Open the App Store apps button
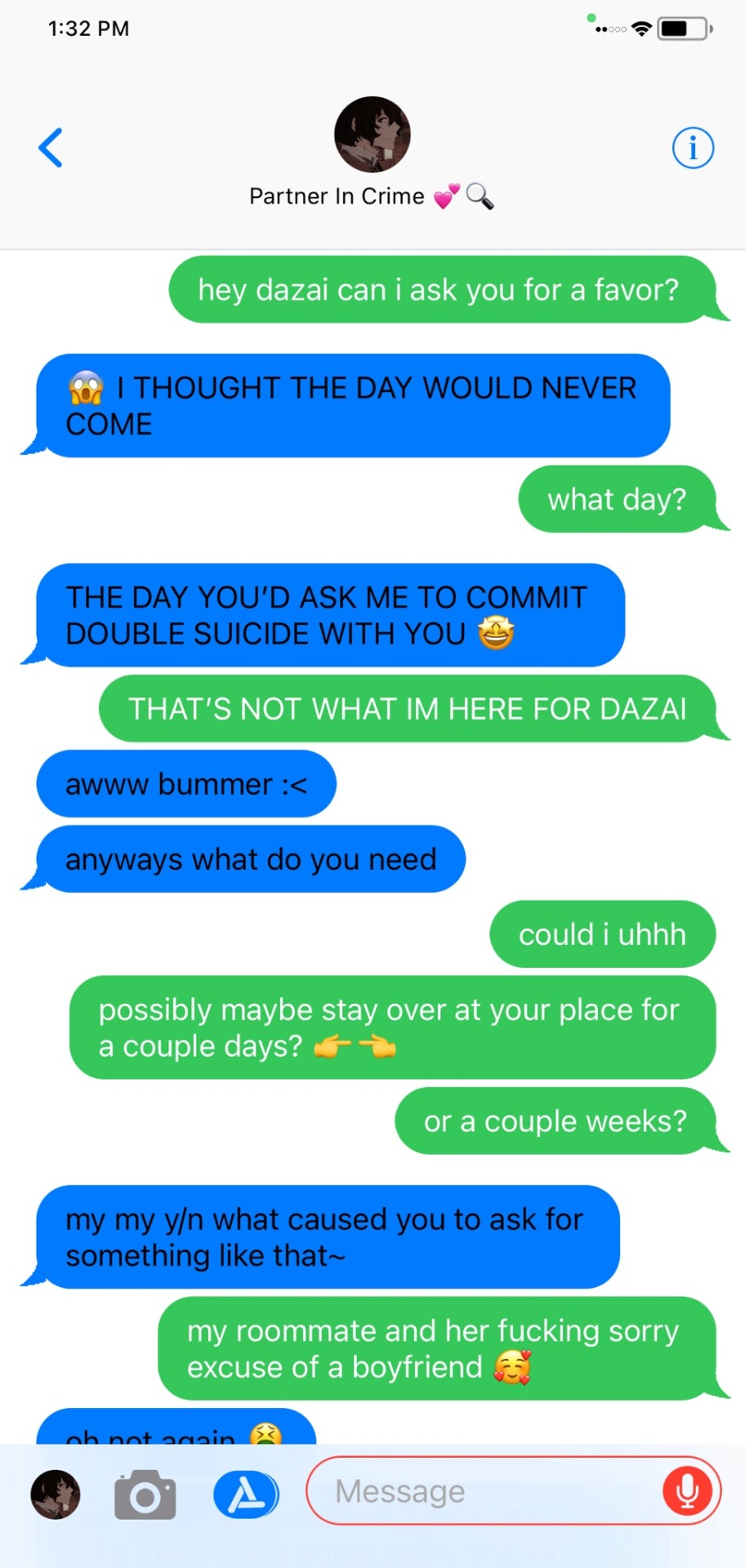The image size is (745, 1568). 246,1494
